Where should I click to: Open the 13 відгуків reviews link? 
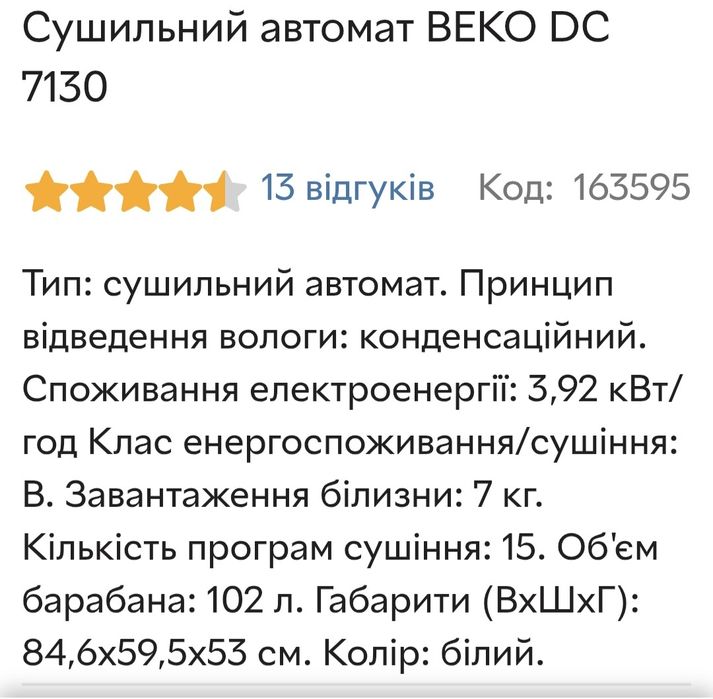[x=347, y=187]
